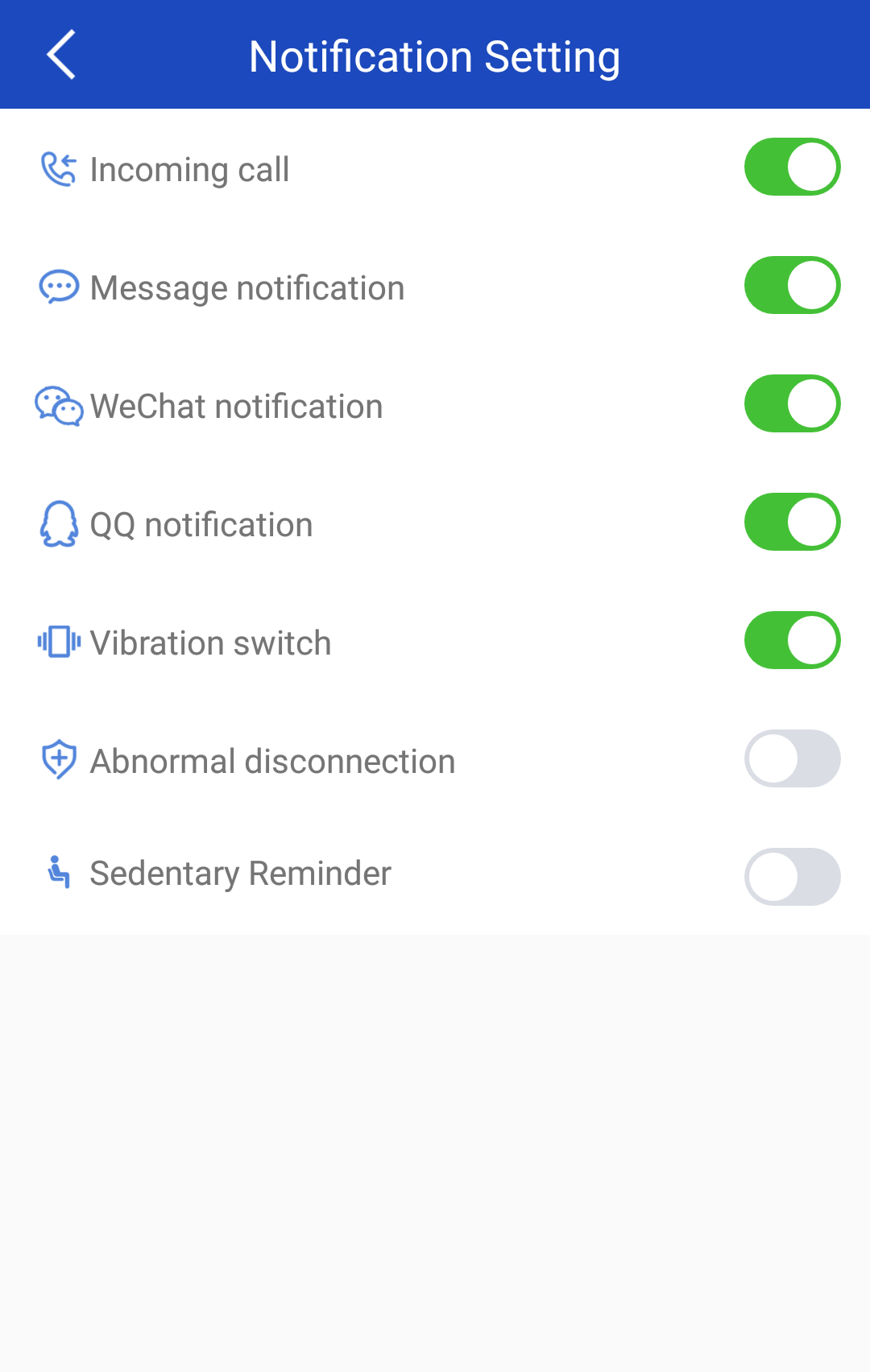870x1372 pixels.
Task: Switch off QQ notification
Action: point(792,522)
